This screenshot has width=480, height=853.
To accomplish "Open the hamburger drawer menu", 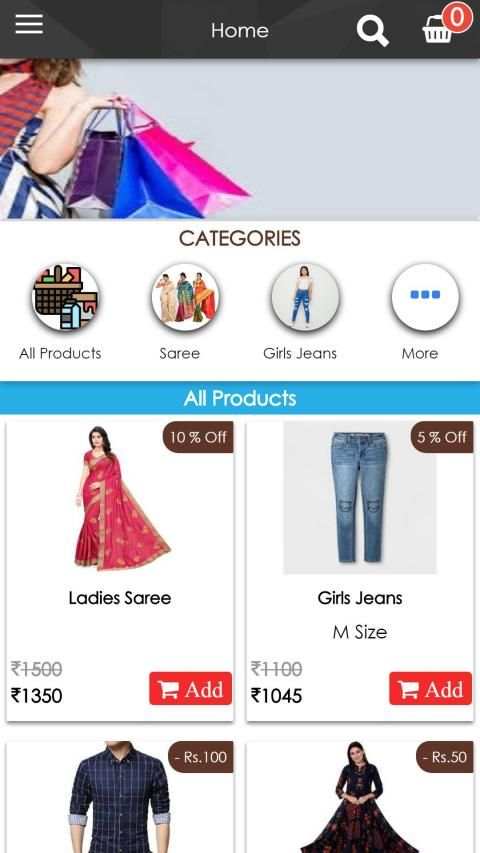I will pos(29,24).
